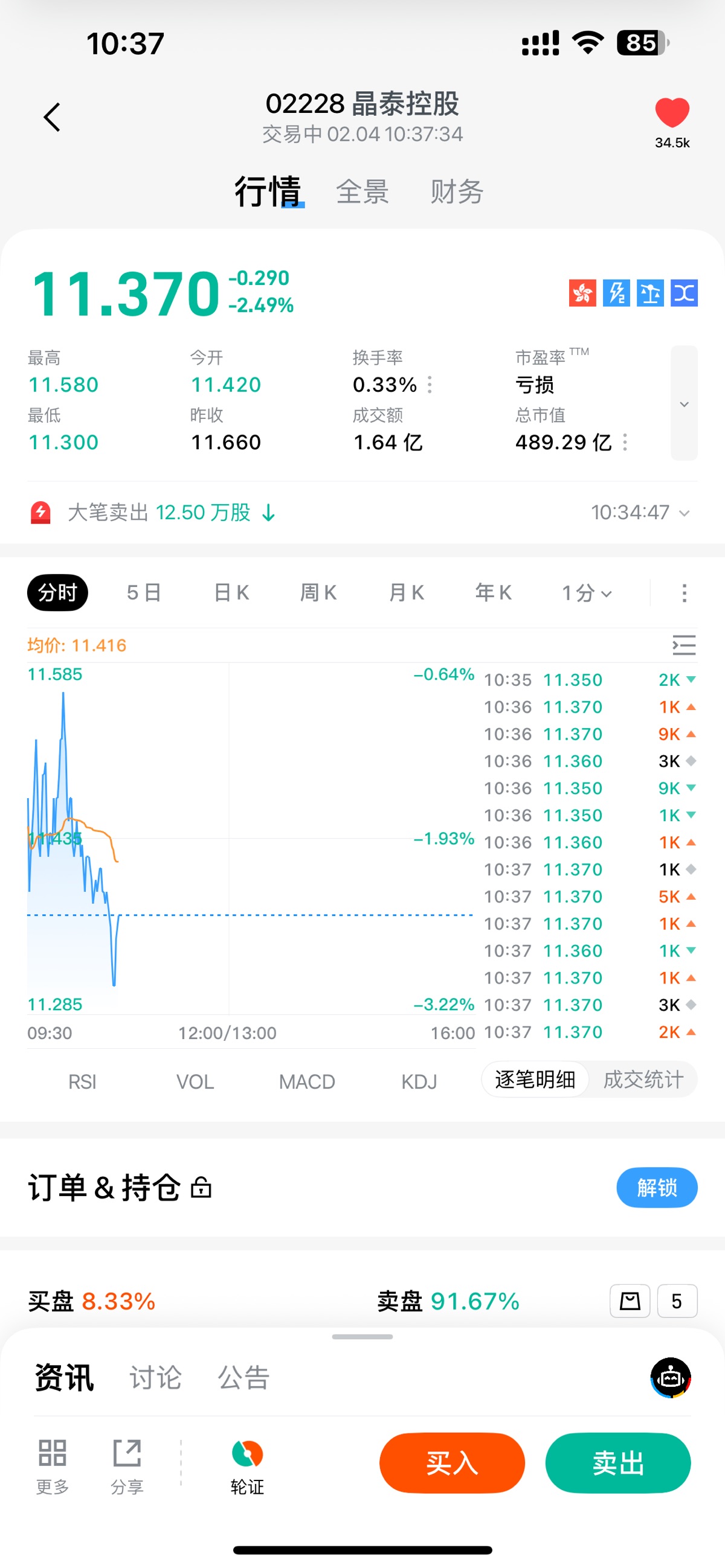Tap 买入 to buy

[x=452, y=1463]
